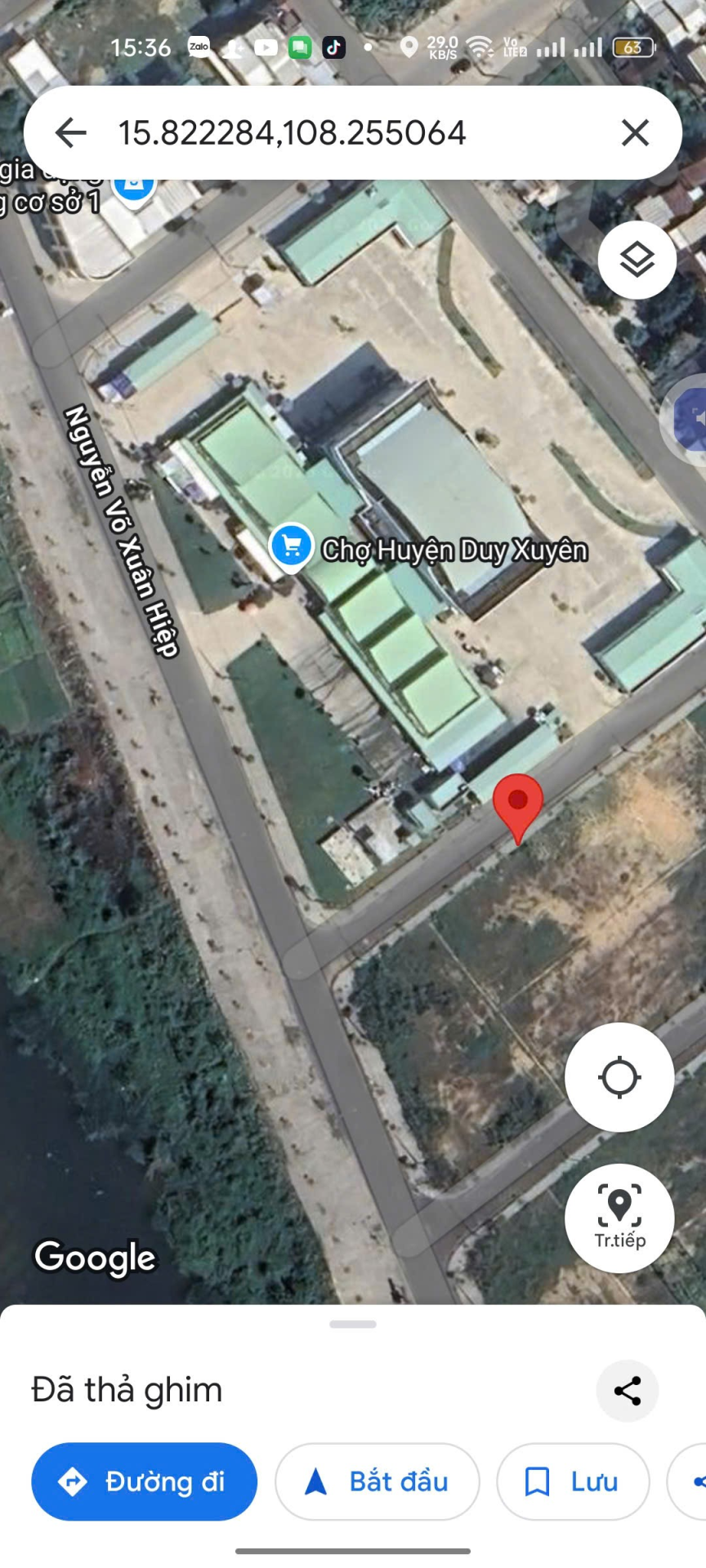Viewport: 706px width, 1568px height.
Task: Get directions with Đường đi
Action: point(144,1481)
